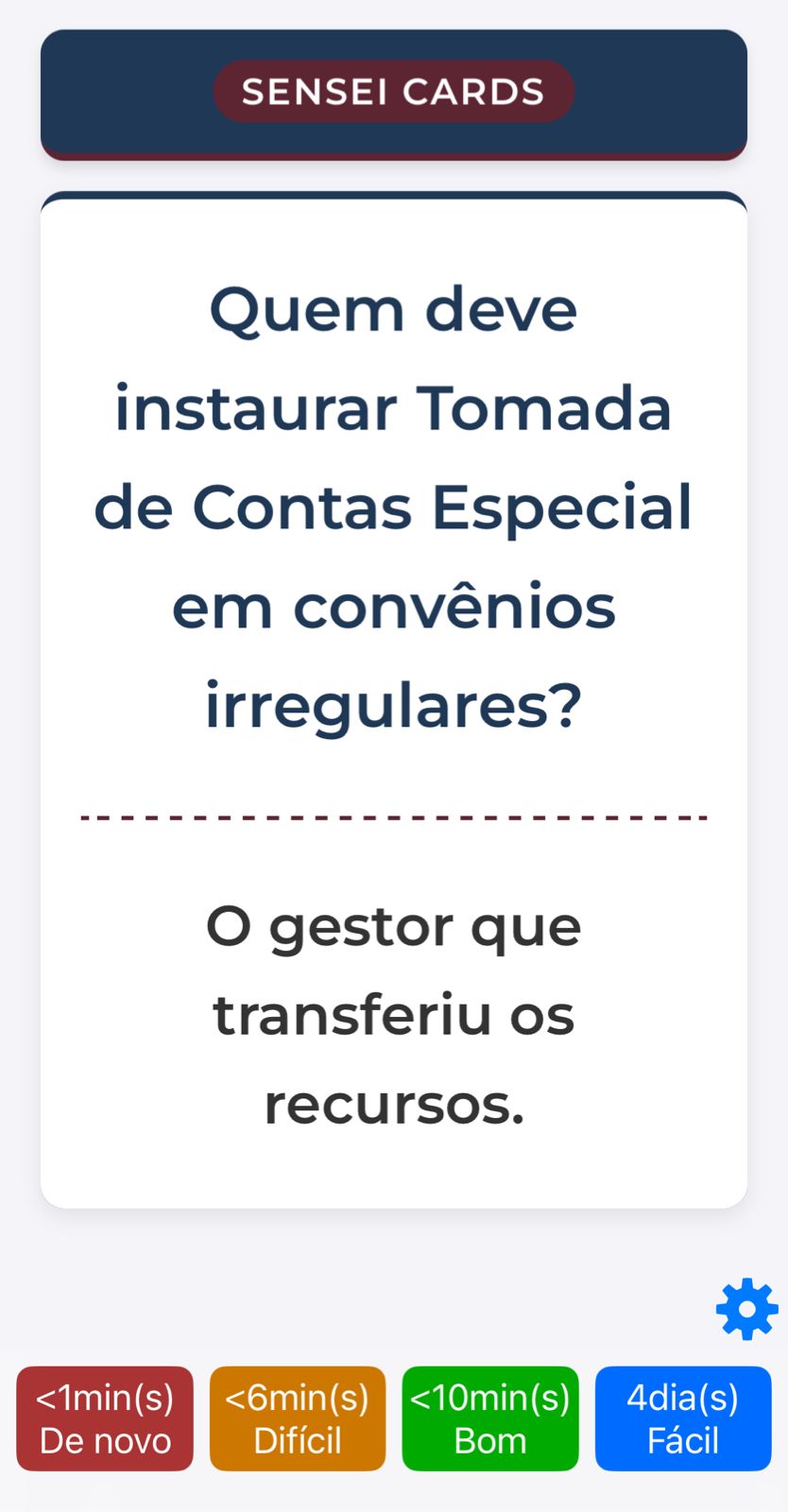Click the gear icon above the rating buttons

pyautogui.click(x=746, y=1309)
